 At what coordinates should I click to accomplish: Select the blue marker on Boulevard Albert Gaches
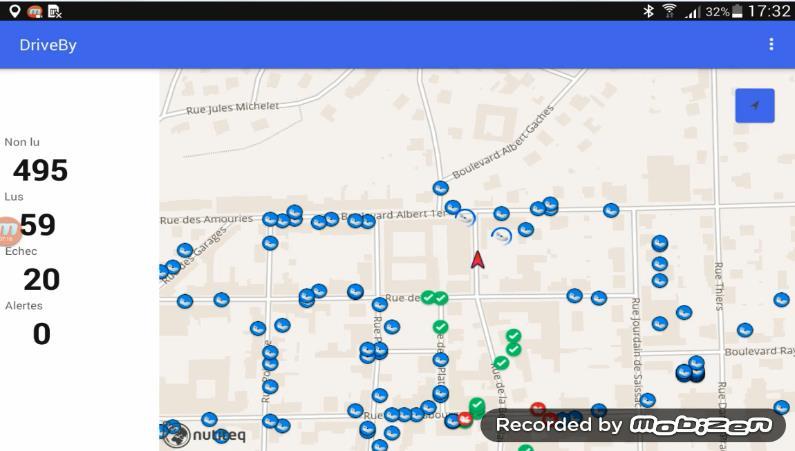[440, 188]
